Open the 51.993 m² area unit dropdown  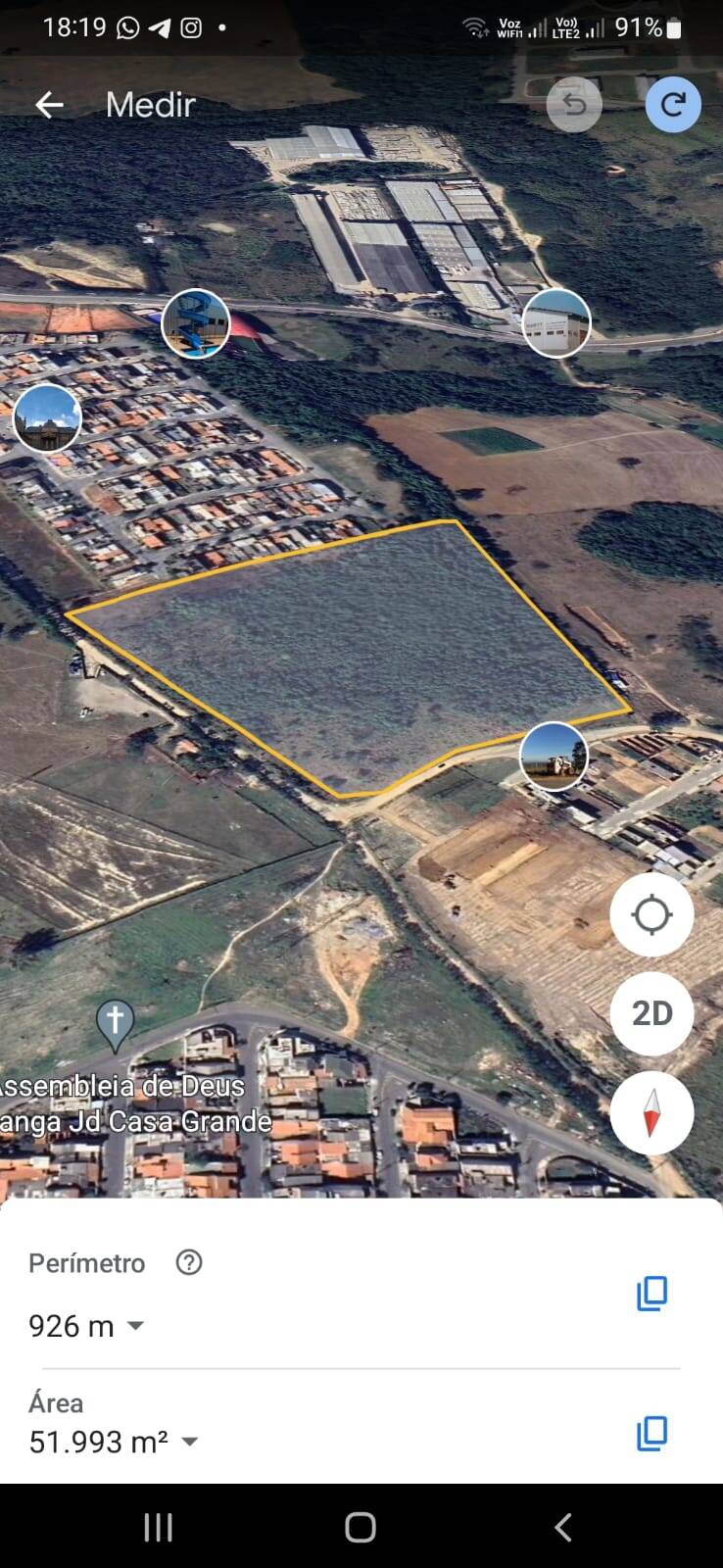[x=188, y=1442]
